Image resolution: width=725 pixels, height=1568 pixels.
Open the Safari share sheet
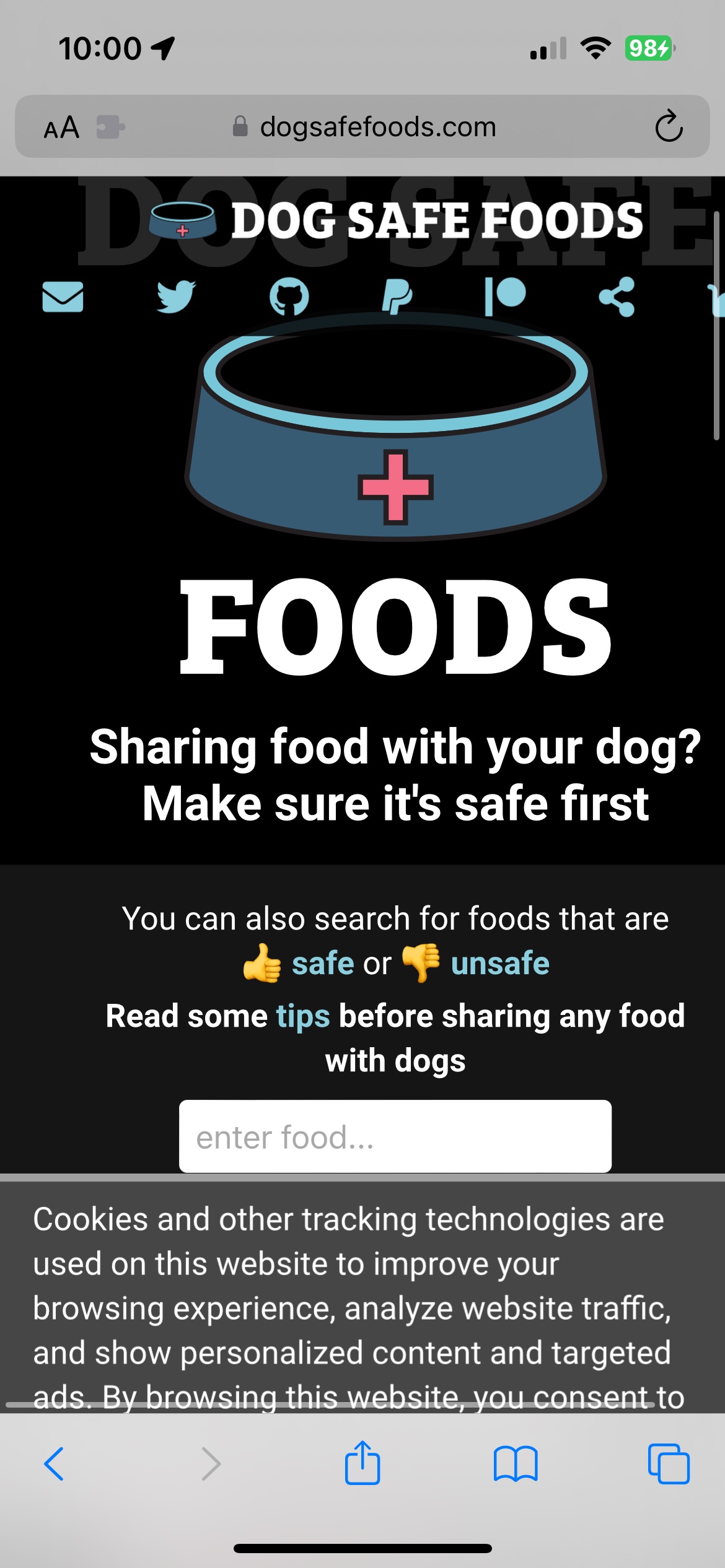(362, 1464)
